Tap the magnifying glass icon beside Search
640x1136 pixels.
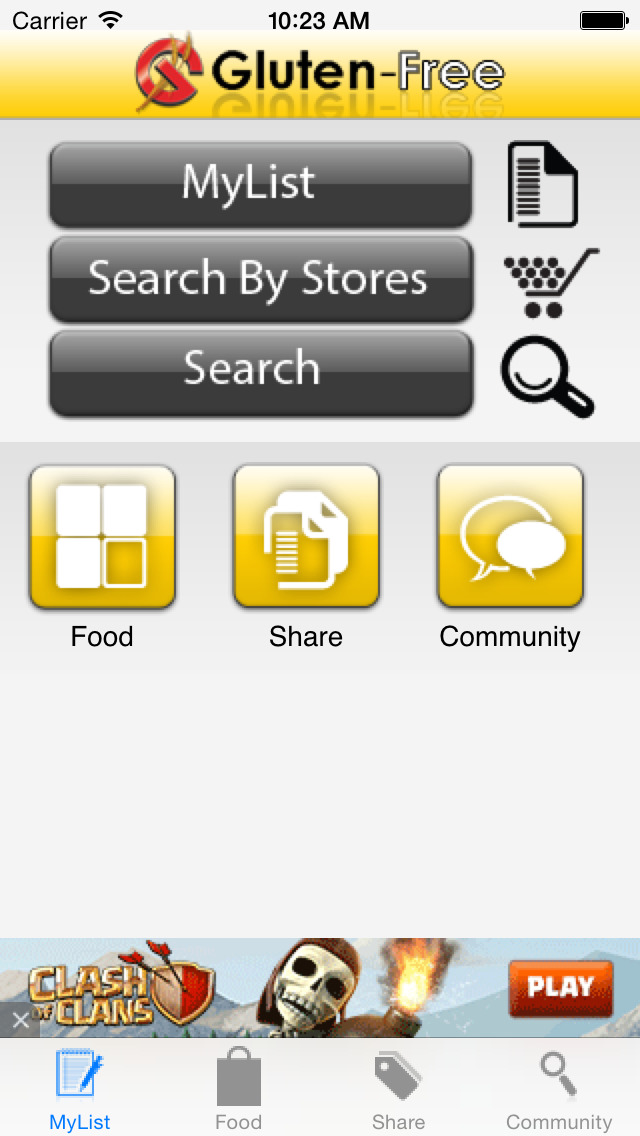coord(547,375)
